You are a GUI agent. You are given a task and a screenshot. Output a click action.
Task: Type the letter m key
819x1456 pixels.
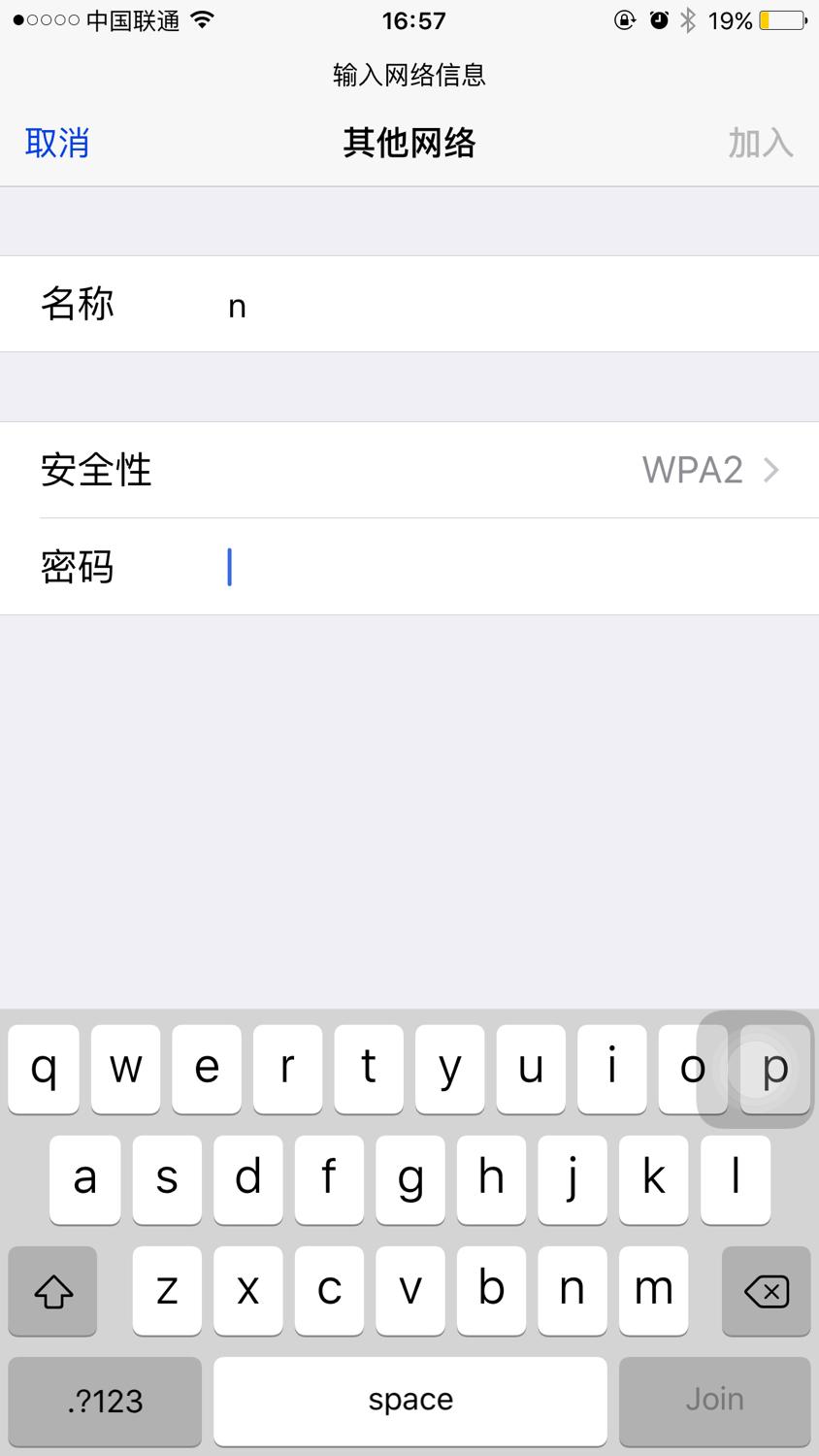pos(653,1290)
